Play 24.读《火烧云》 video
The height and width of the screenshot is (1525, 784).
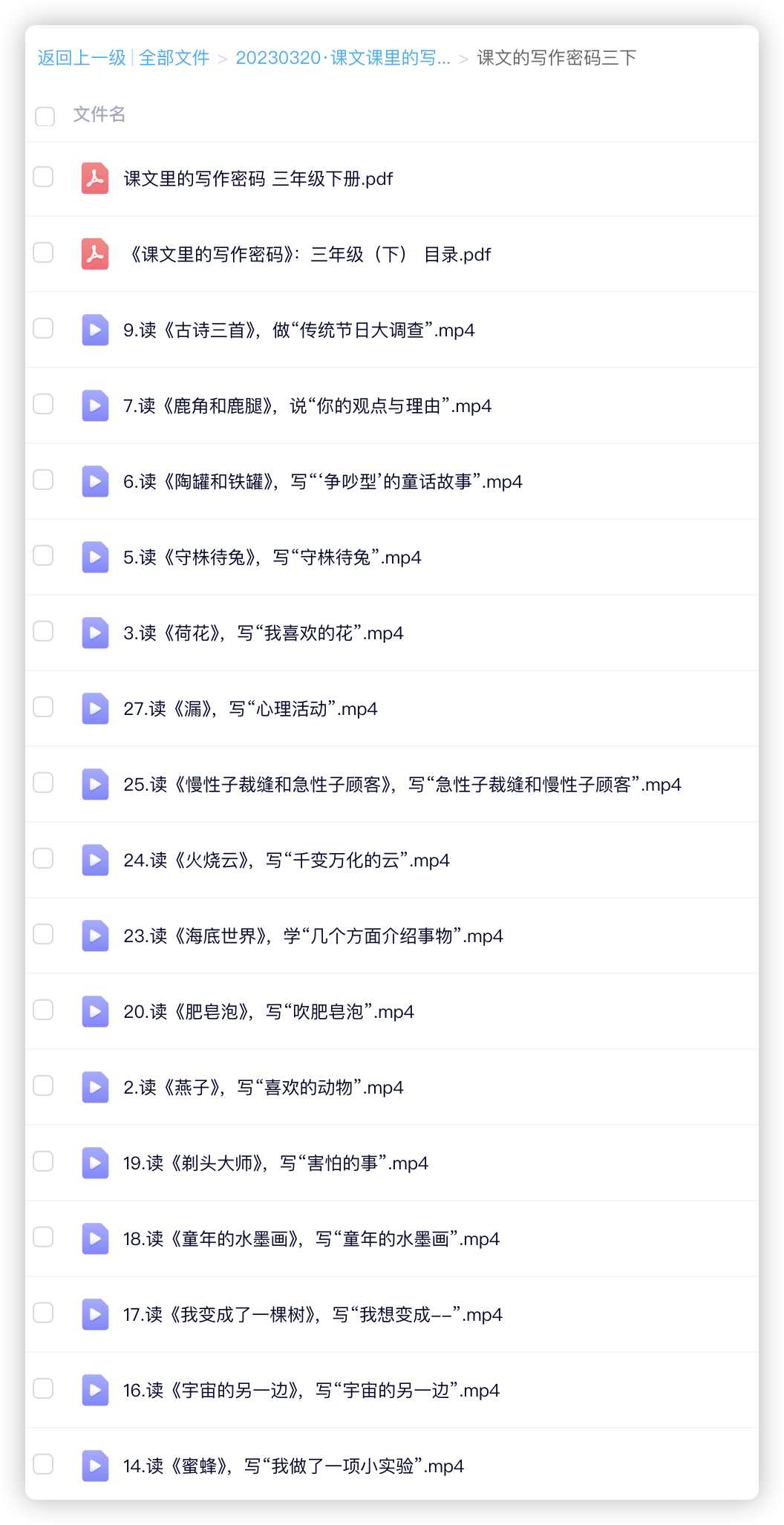[x=286, y=861]
